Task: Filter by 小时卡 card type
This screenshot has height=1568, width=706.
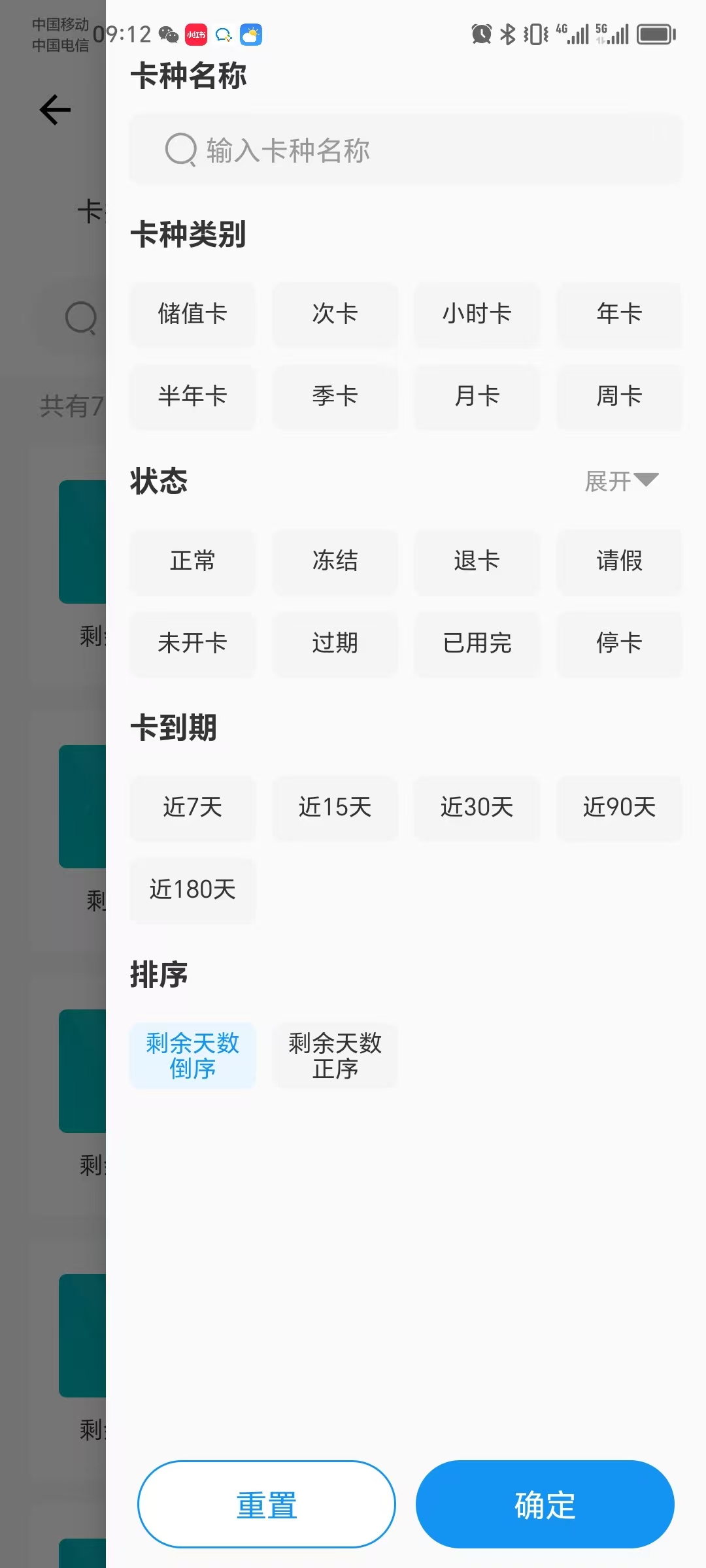Action: click(x=477, y=314)
